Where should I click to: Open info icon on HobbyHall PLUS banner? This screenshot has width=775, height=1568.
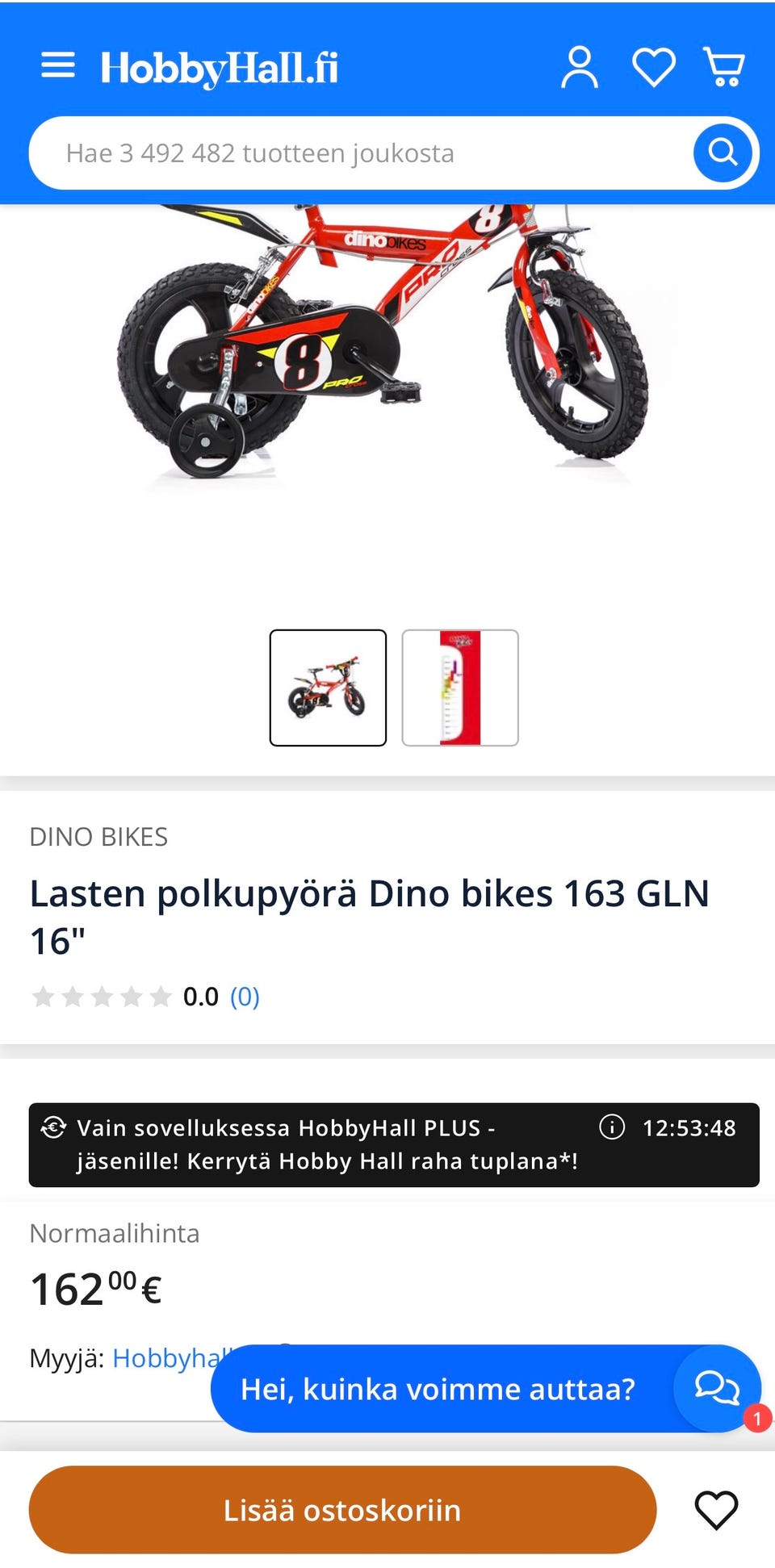[x=612, y=1127]
